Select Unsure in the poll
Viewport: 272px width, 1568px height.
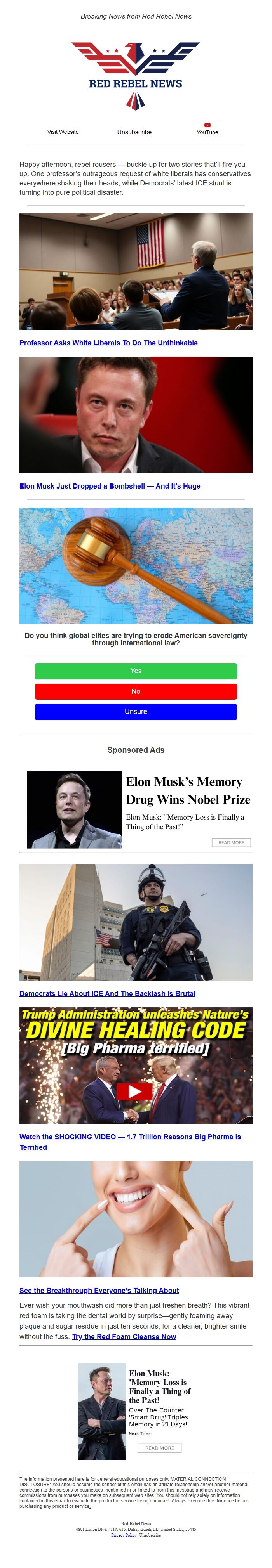tap(135, 712)
